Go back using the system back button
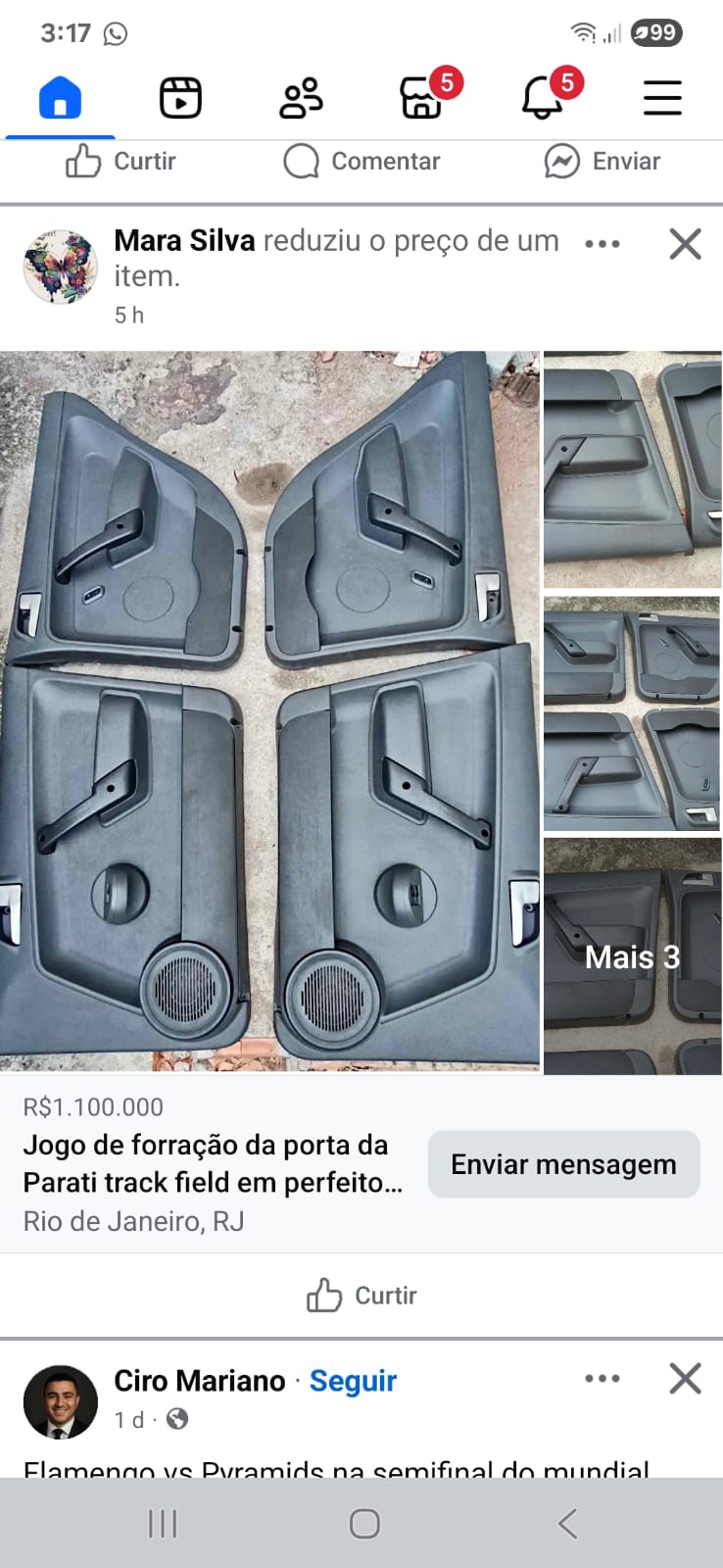Image resolution: width=723 pixels, height=1568 pixels. [x=567, y=1523]
